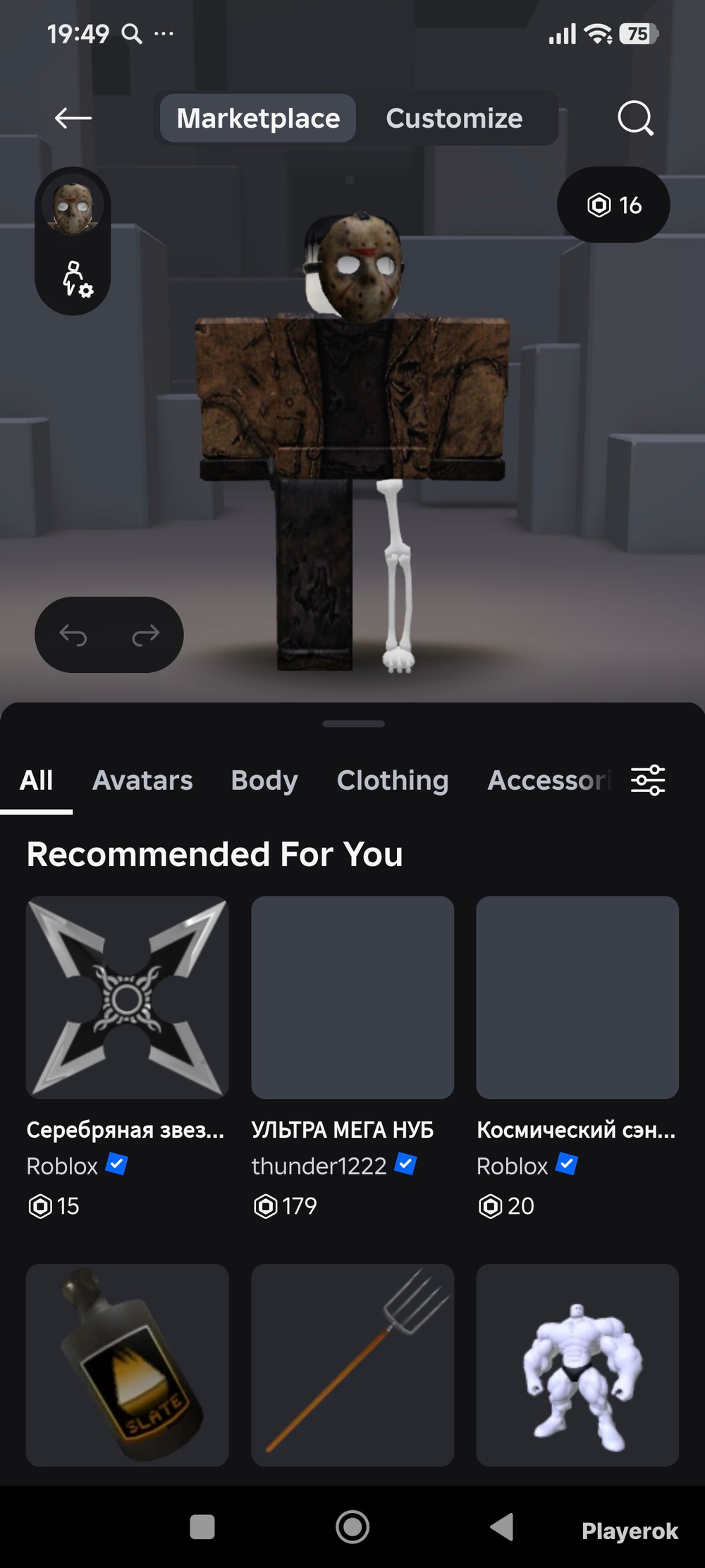
Task: Open the pitchfork item
Action: [x=352, y=1365]
